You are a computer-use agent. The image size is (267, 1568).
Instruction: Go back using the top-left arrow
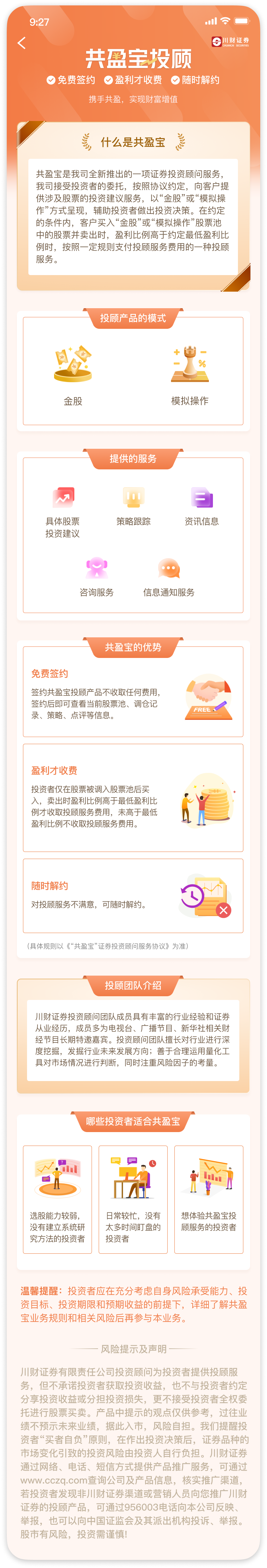(22, 43)
